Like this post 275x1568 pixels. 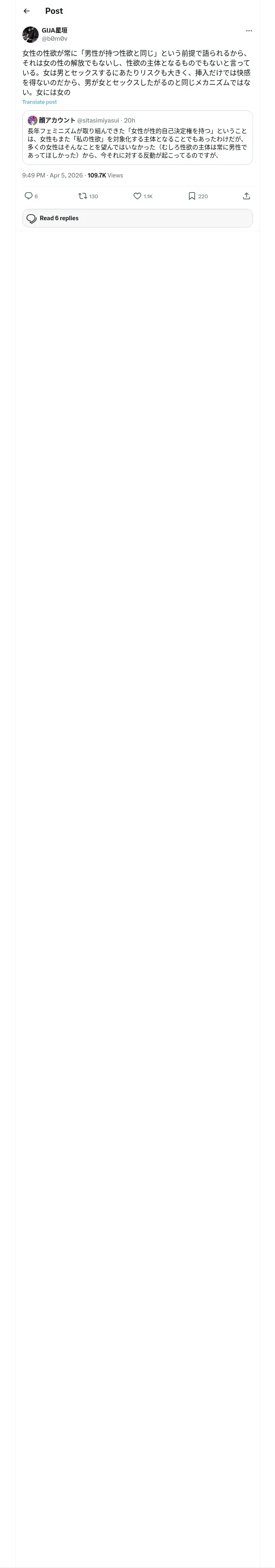point(137,196)
